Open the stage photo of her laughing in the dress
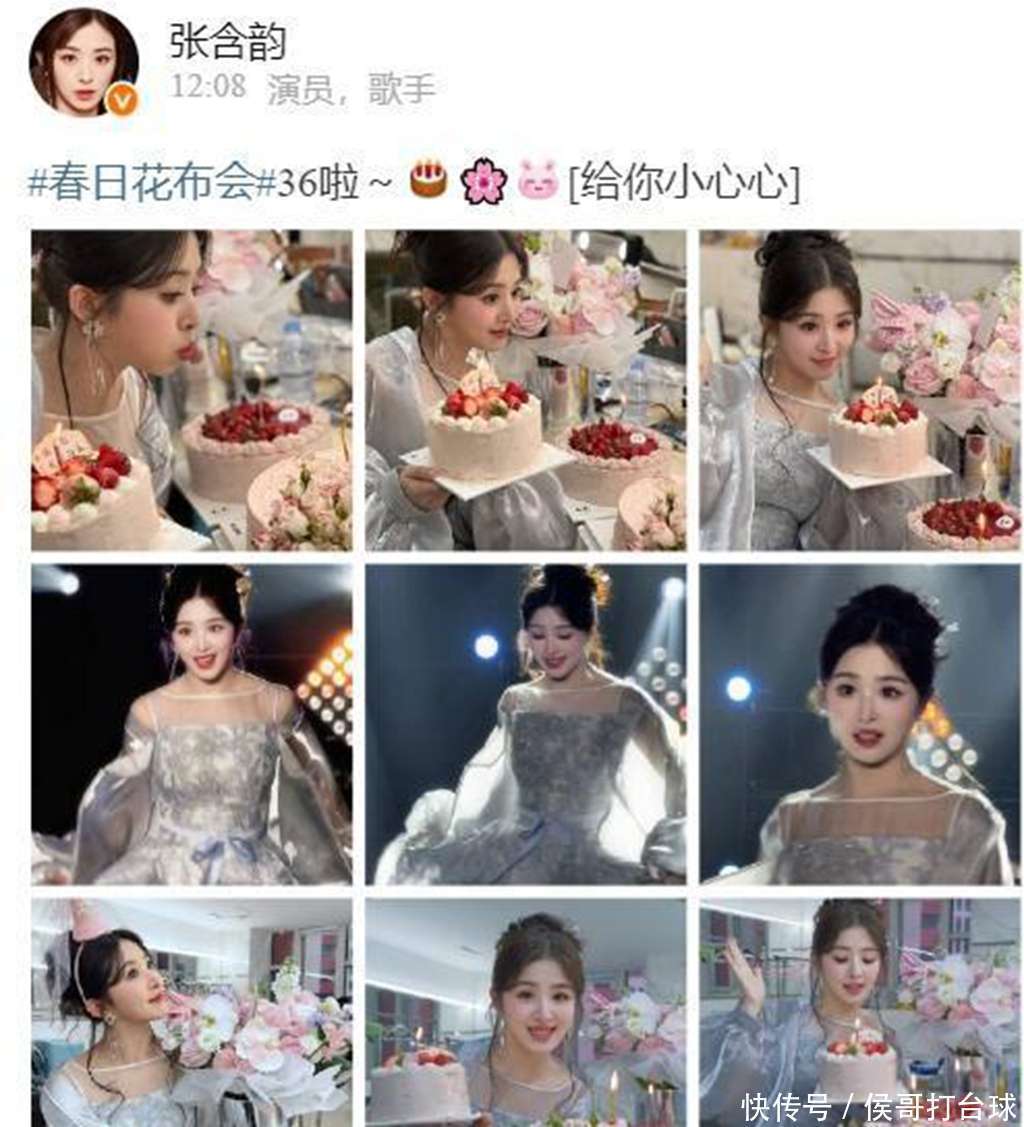 [x=191, y=724]
